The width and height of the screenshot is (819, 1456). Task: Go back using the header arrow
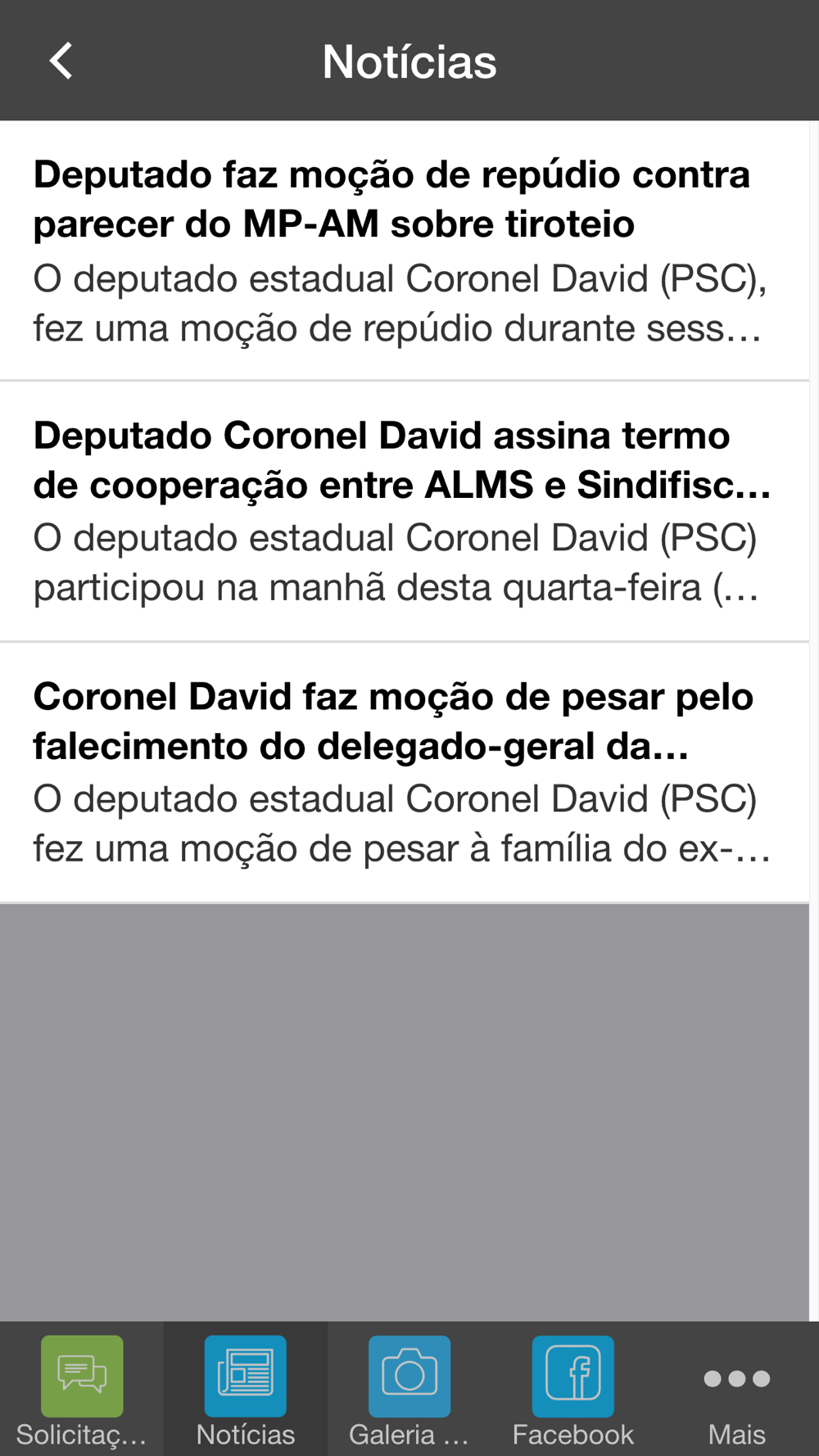(61, 61)
